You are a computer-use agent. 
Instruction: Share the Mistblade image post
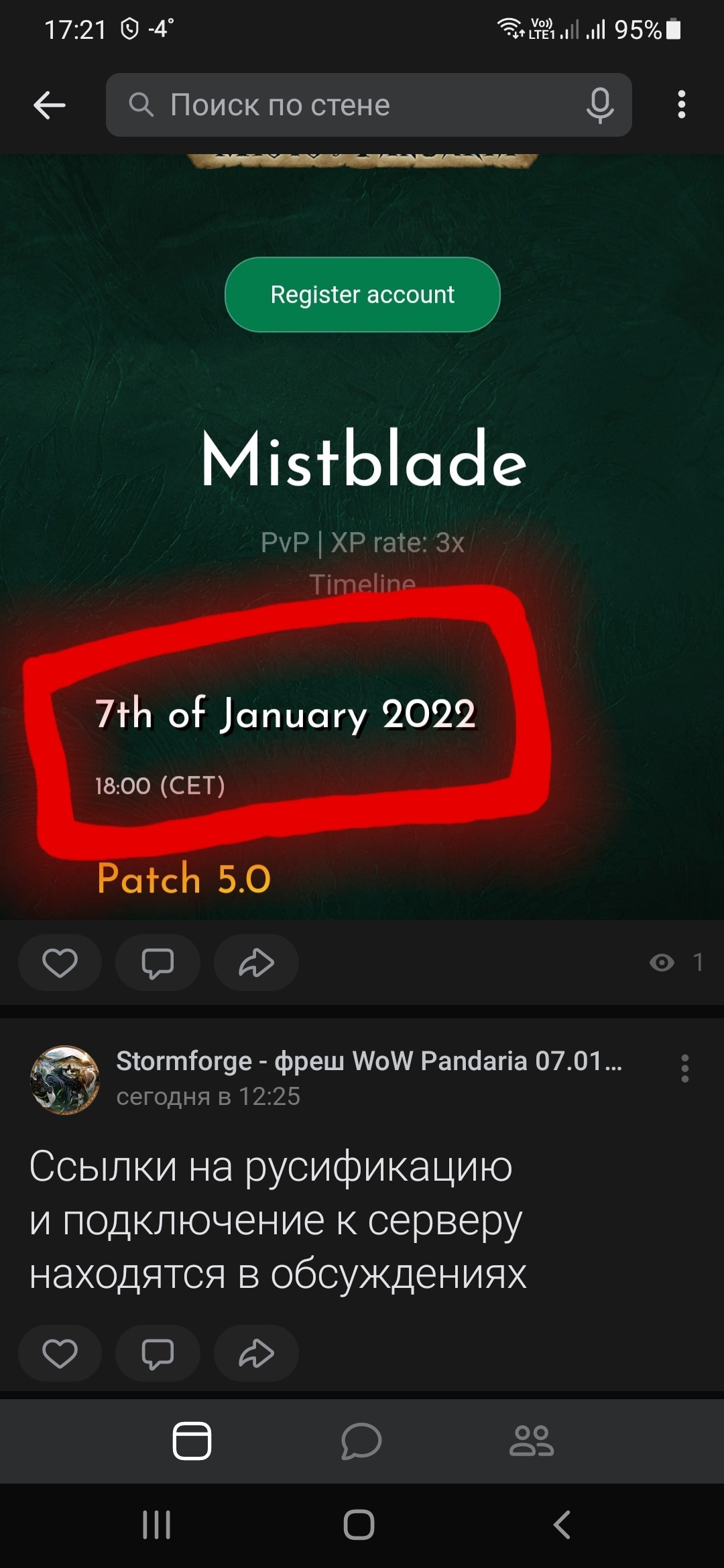256,963
